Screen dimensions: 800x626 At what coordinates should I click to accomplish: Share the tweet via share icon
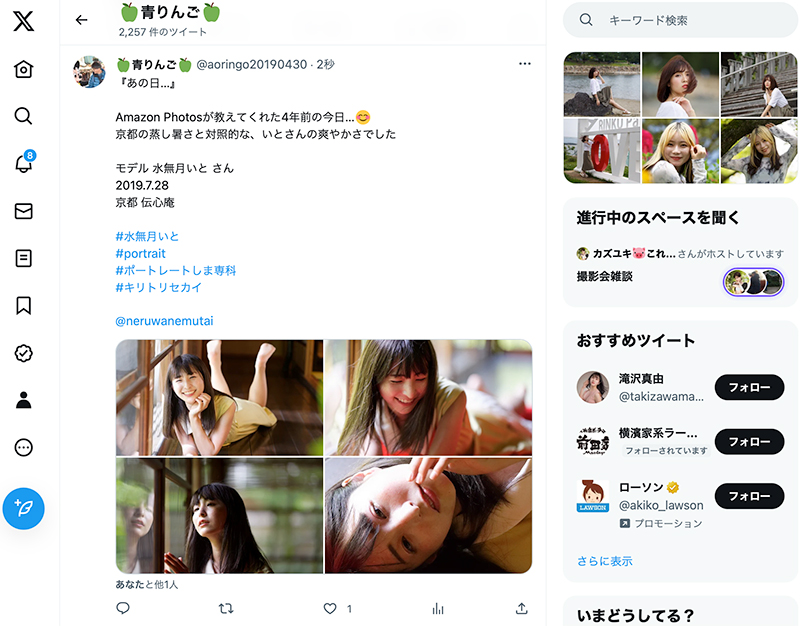[521, 608]
